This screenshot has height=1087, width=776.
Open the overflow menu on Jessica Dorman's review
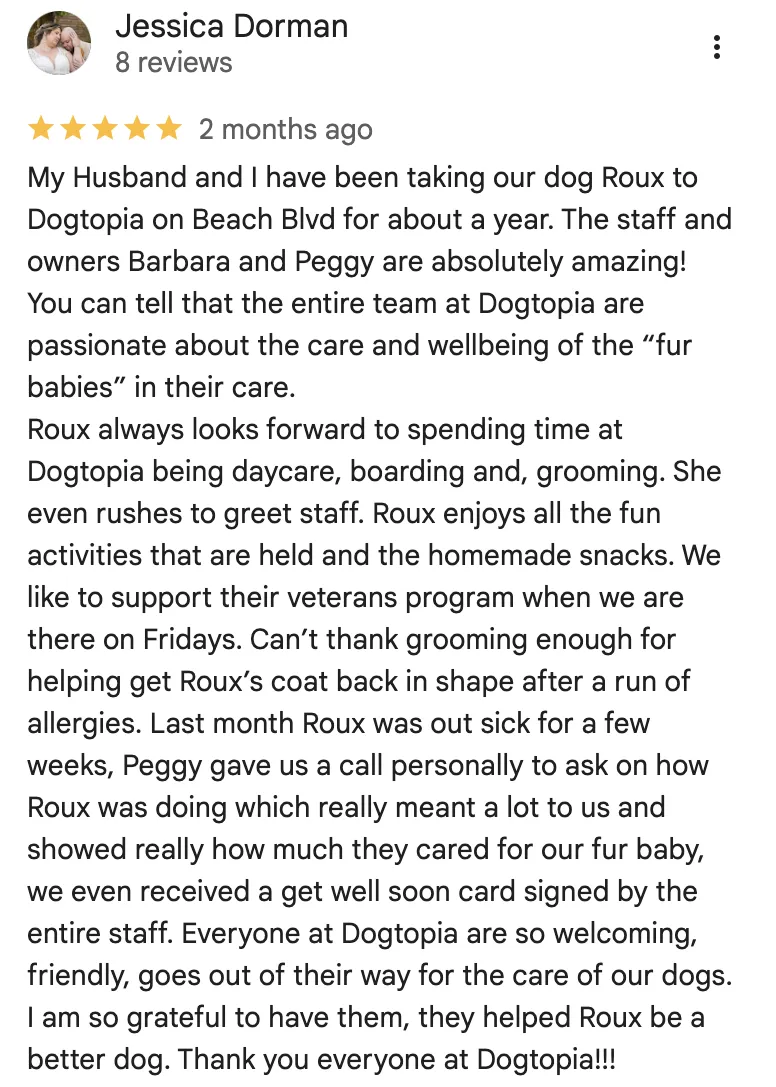(717, 47)
